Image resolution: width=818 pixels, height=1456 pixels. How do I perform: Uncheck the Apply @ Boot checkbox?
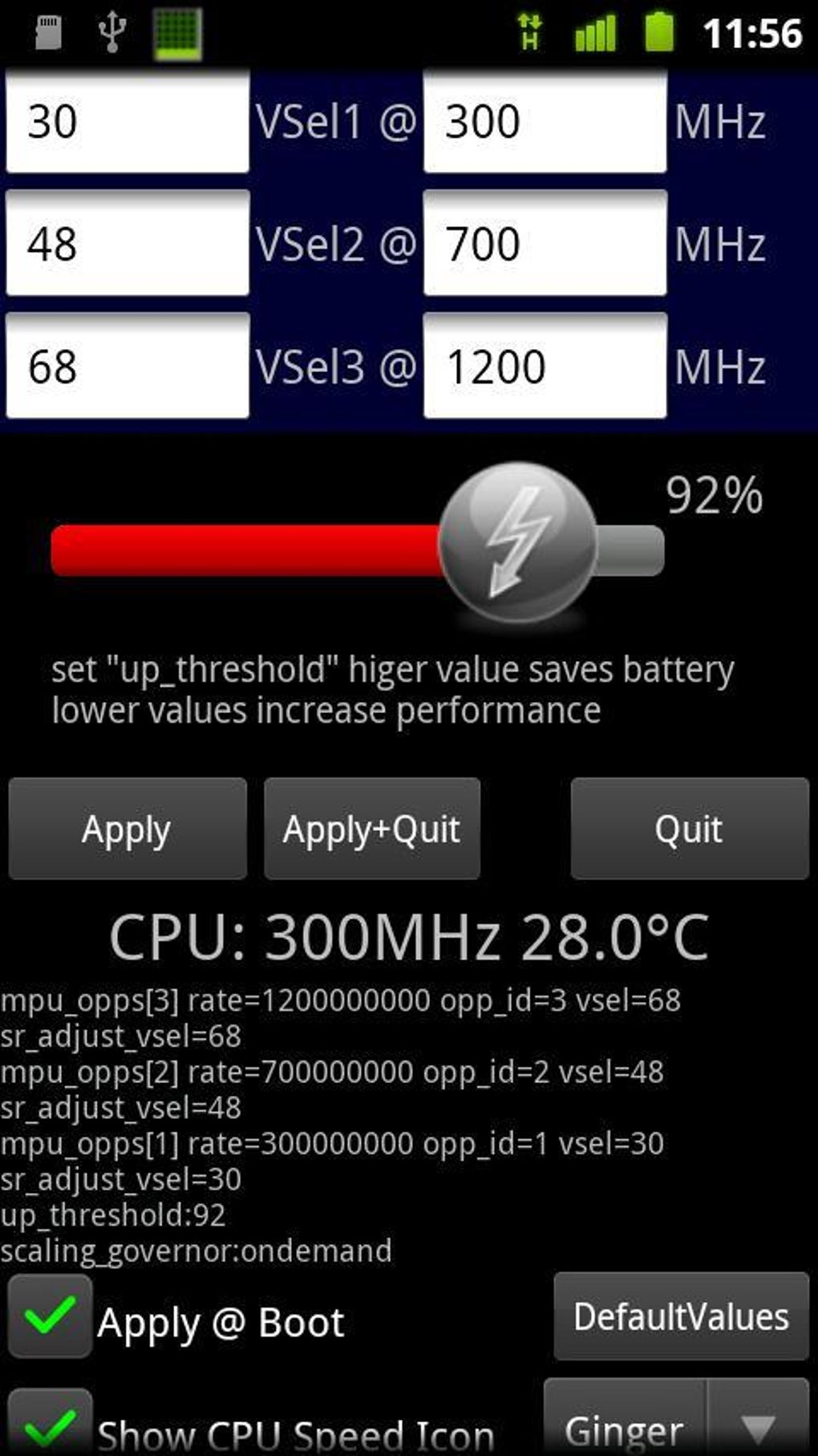pos(51,1316)
